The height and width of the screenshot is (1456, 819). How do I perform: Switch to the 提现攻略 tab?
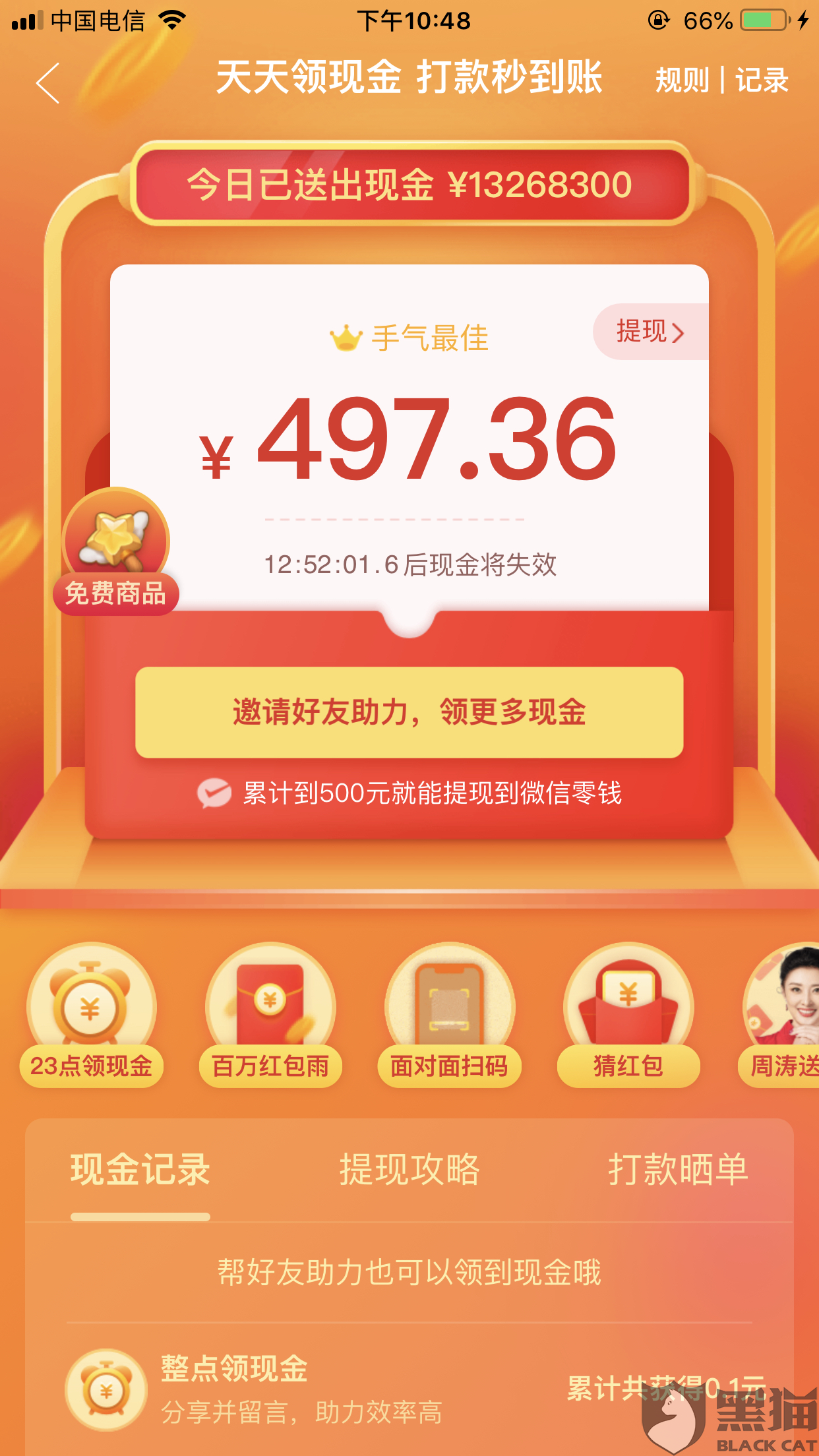409,1170
